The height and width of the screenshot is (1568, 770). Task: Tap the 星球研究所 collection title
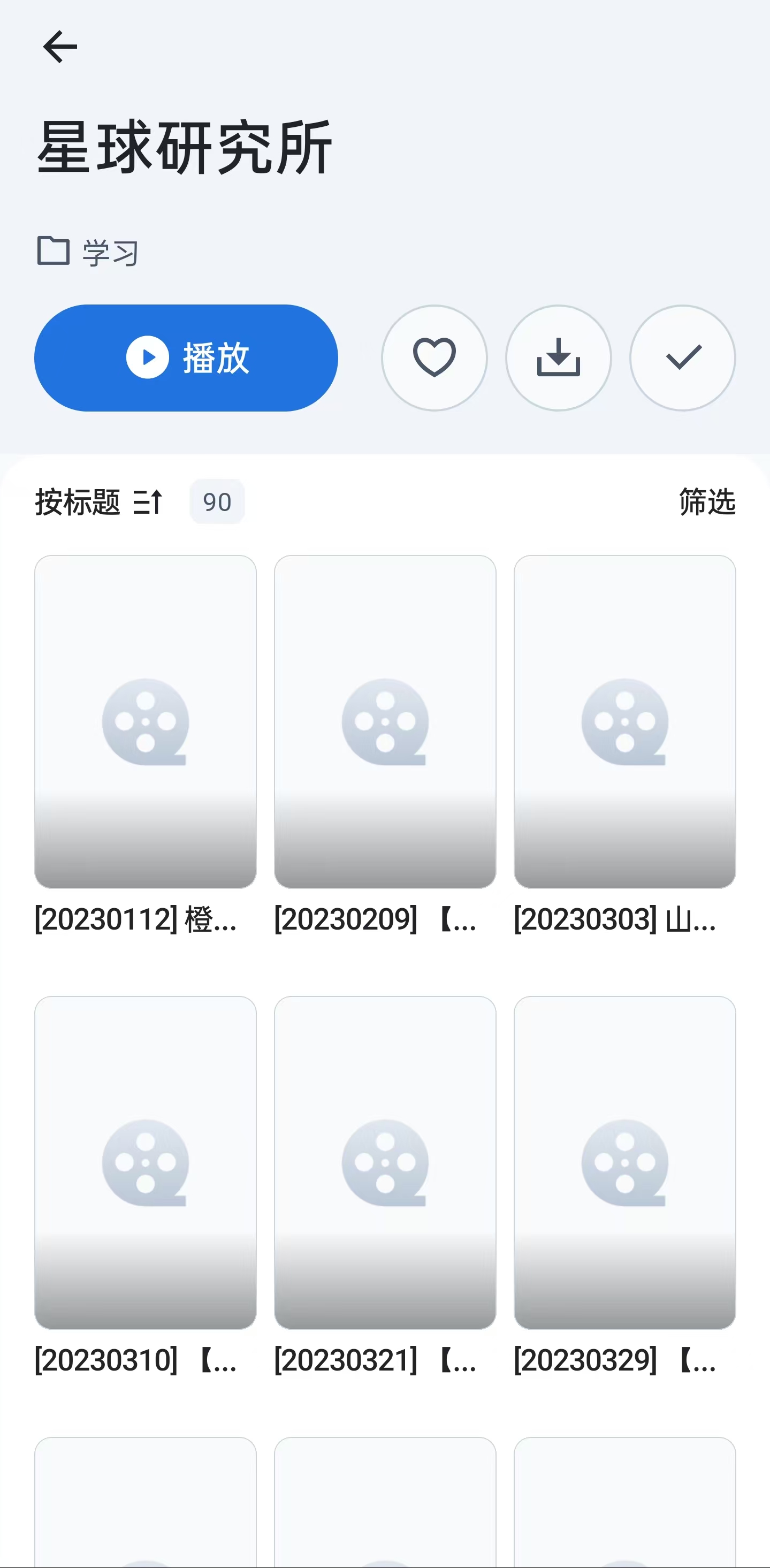point(185,148)
